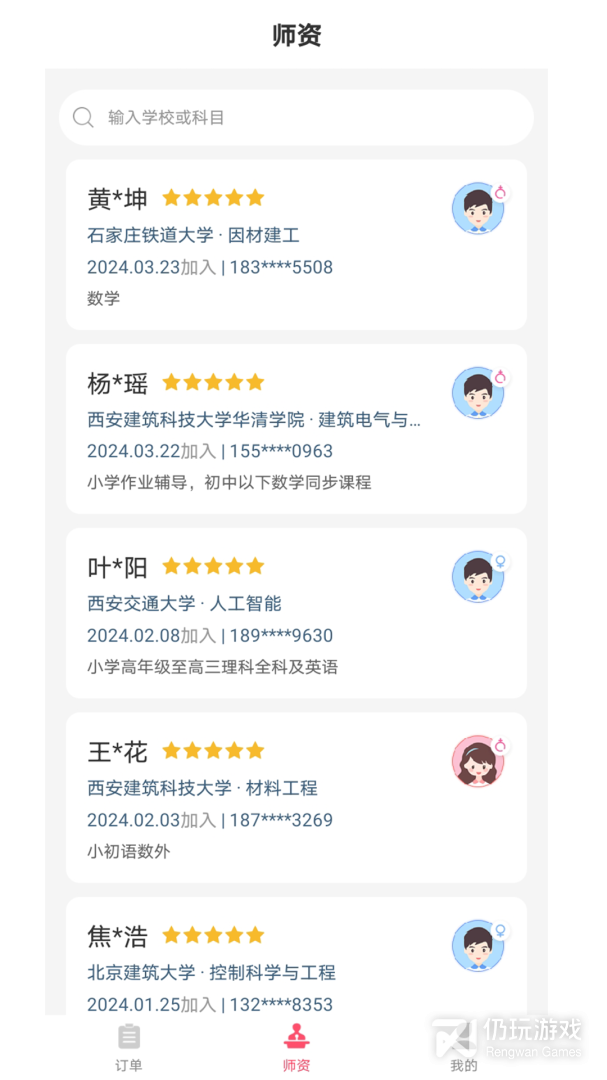The width and height of the screenshot is (607, 1080).
Task: Go to the 师资 tab
Action: (296, 1046)
